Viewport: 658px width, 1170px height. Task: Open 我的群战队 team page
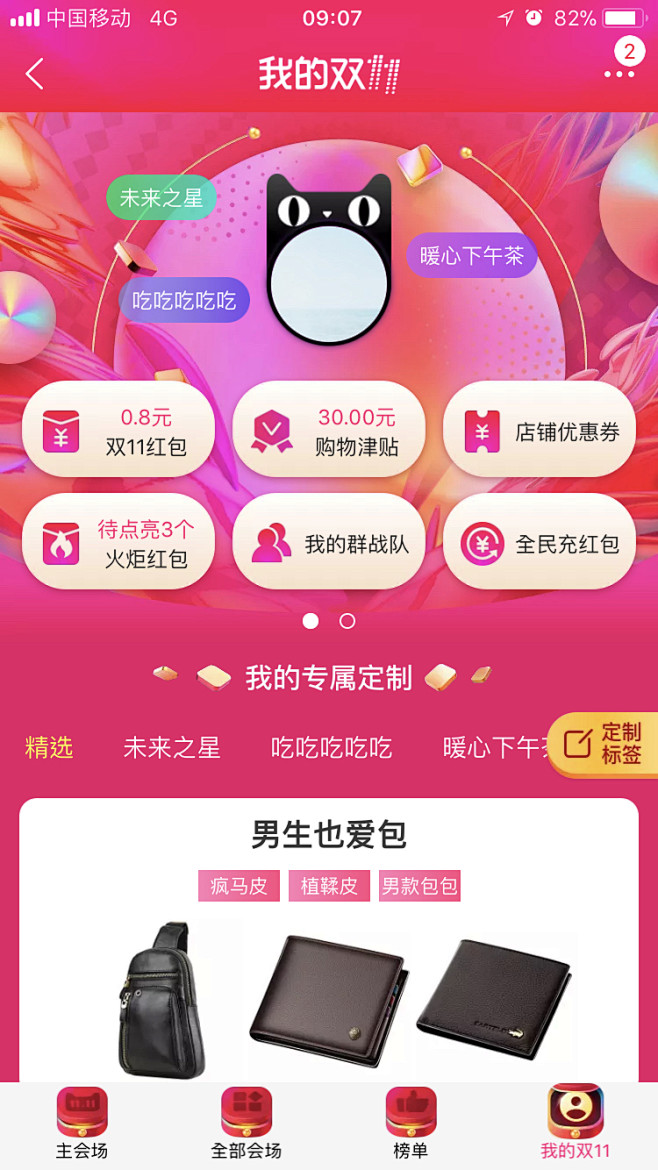[x=328, y=543]
